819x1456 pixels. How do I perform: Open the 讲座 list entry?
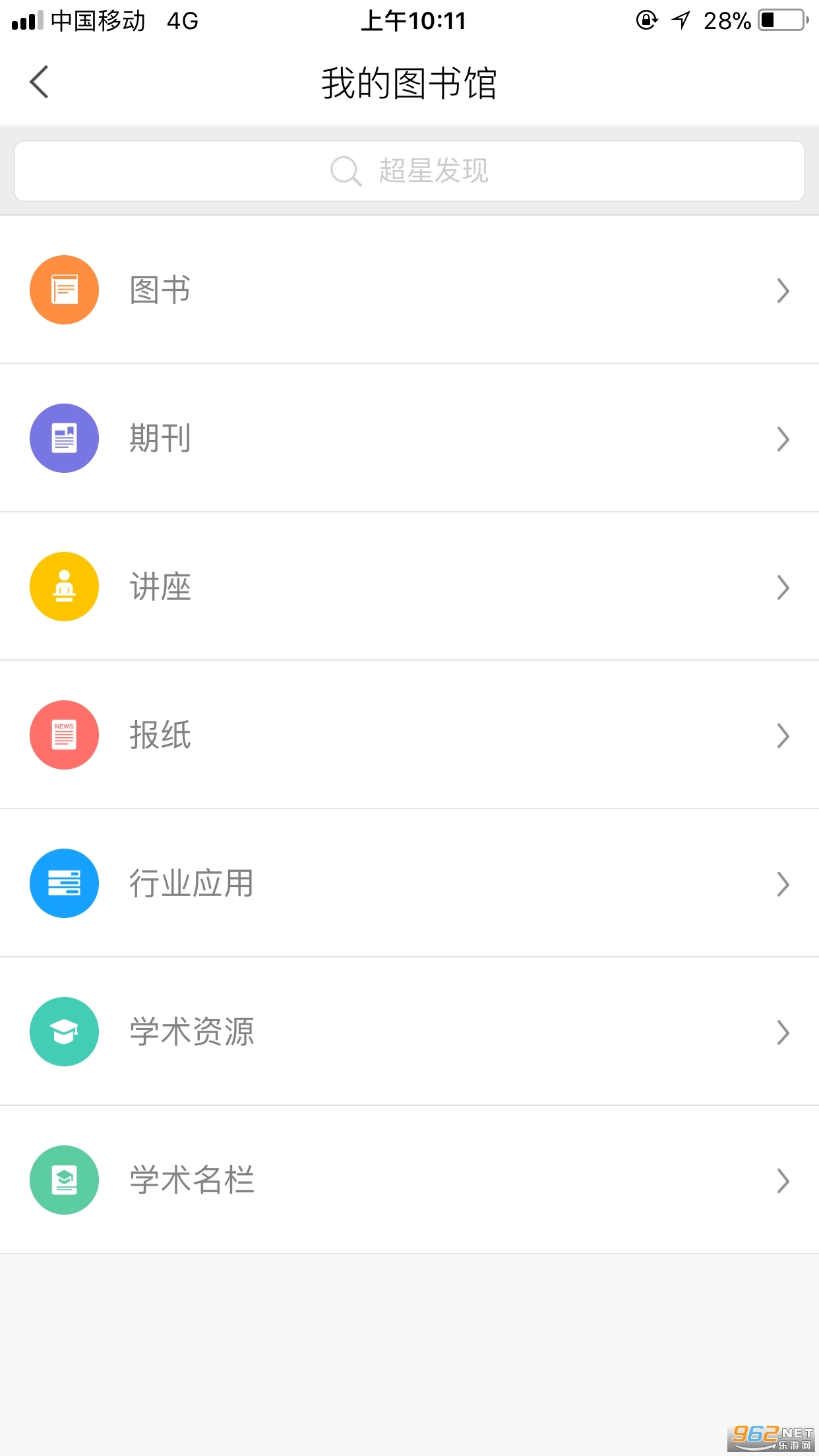coord(409,586)
